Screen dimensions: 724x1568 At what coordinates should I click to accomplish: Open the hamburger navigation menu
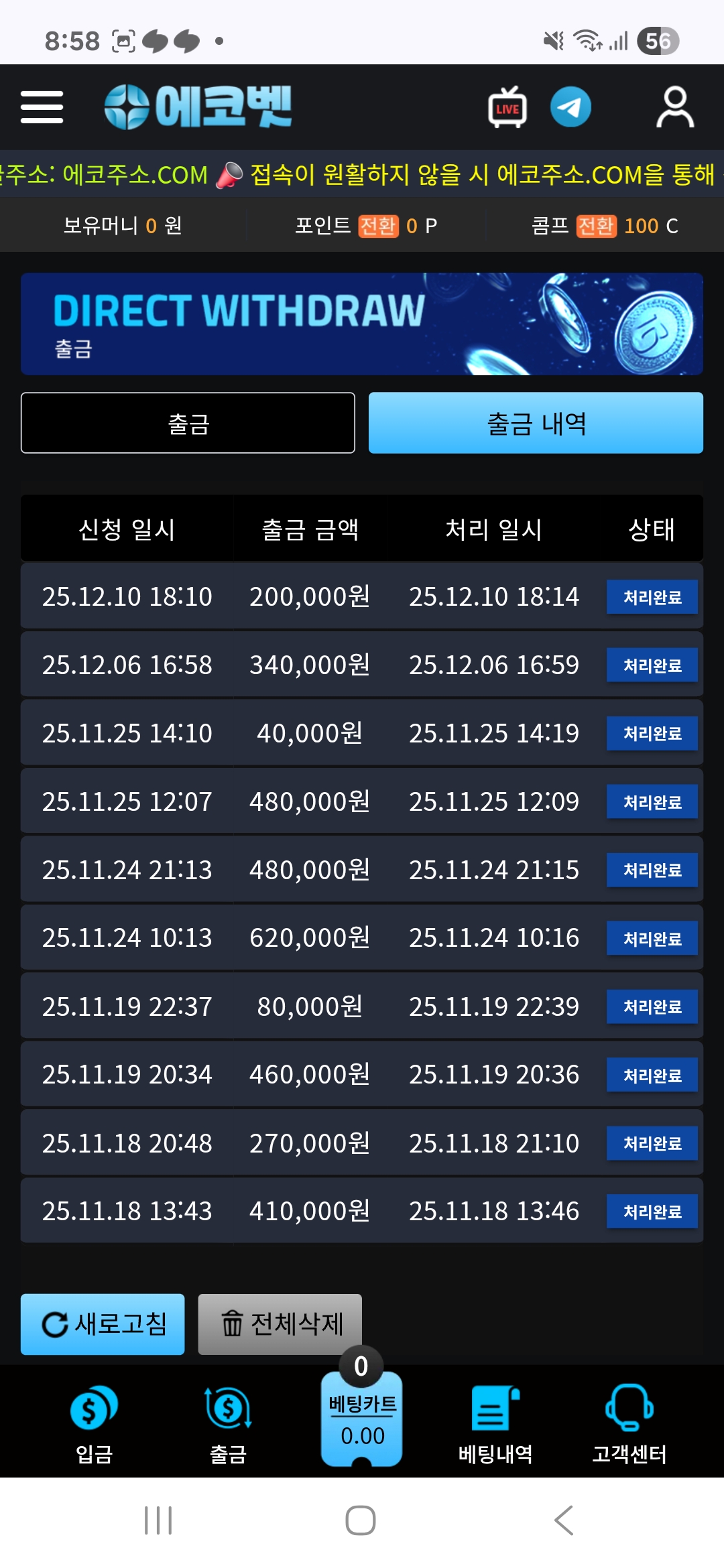pyautogui.click(x=42, y=106)
